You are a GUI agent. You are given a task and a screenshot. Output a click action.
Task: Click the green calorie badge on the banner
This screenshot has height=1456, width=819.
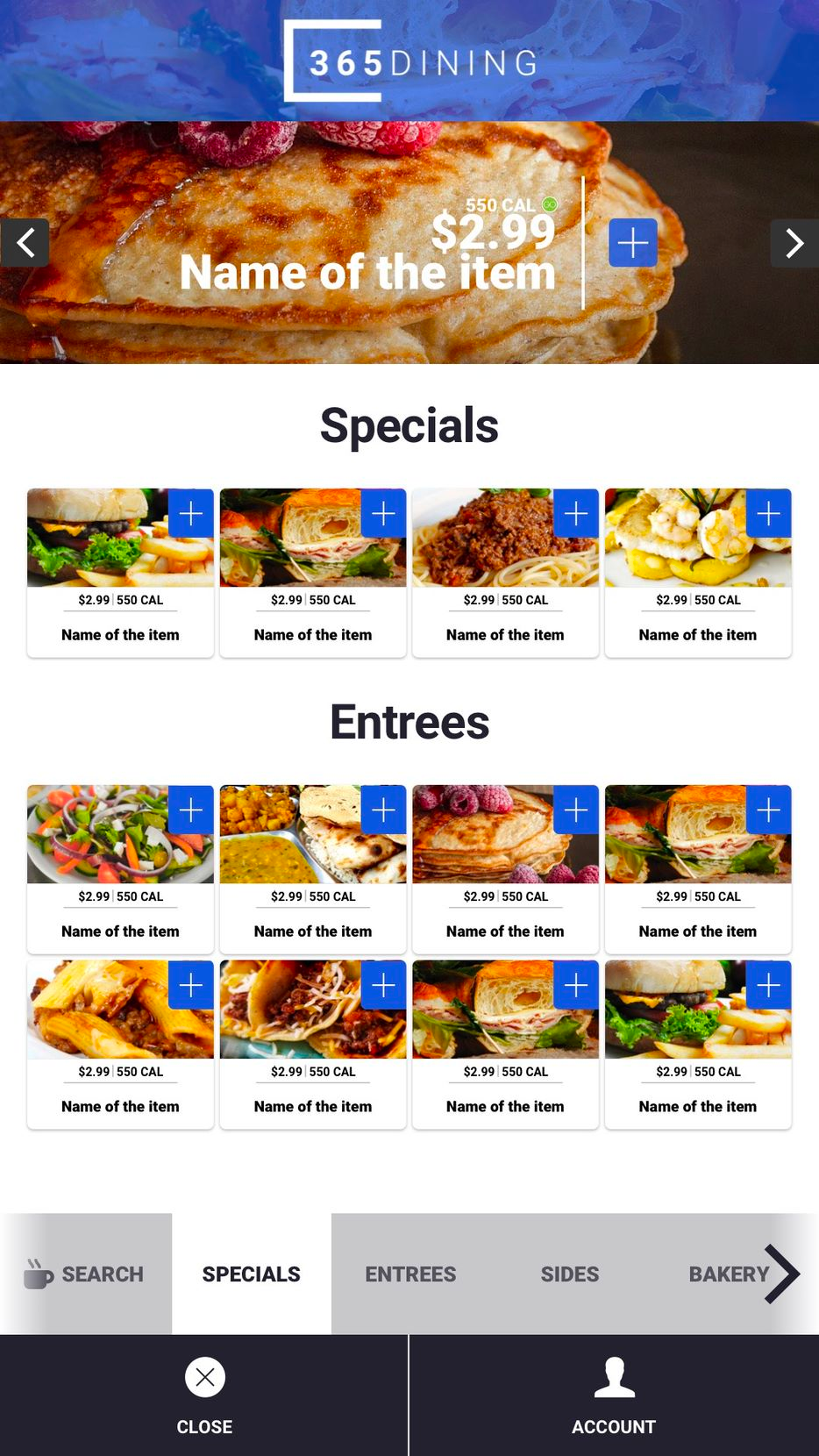548,204
